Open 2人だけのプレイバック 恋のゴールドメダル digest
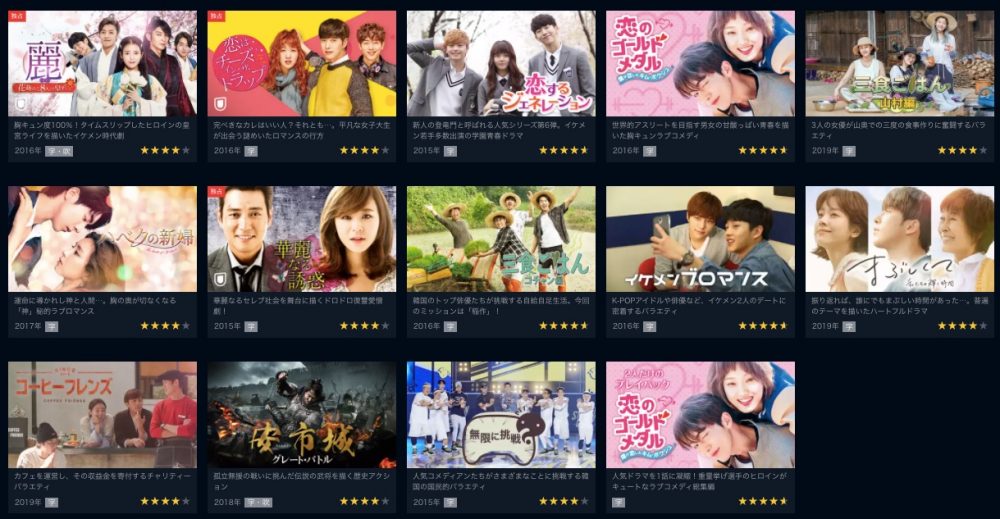Screen dimensions: 1000x519 pyautogui.click(x=700, y=415)
